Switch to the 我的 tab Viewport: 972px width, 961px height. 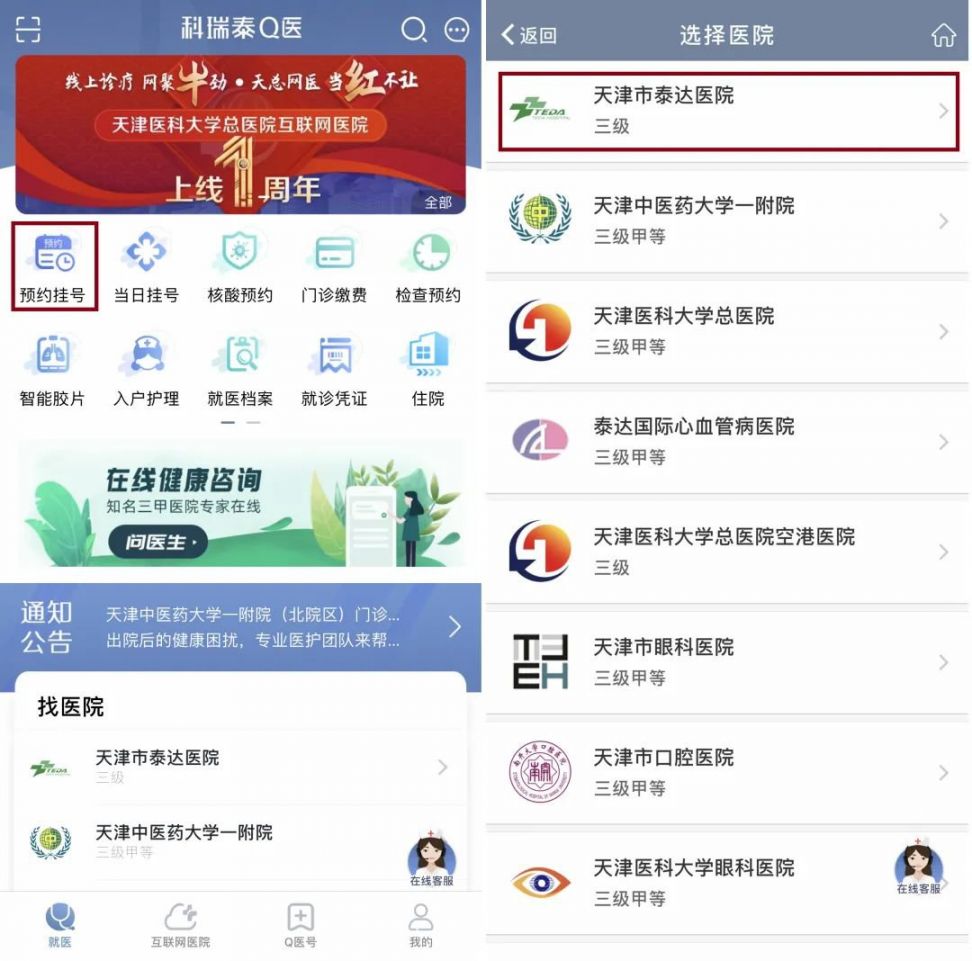click(421, 925)
